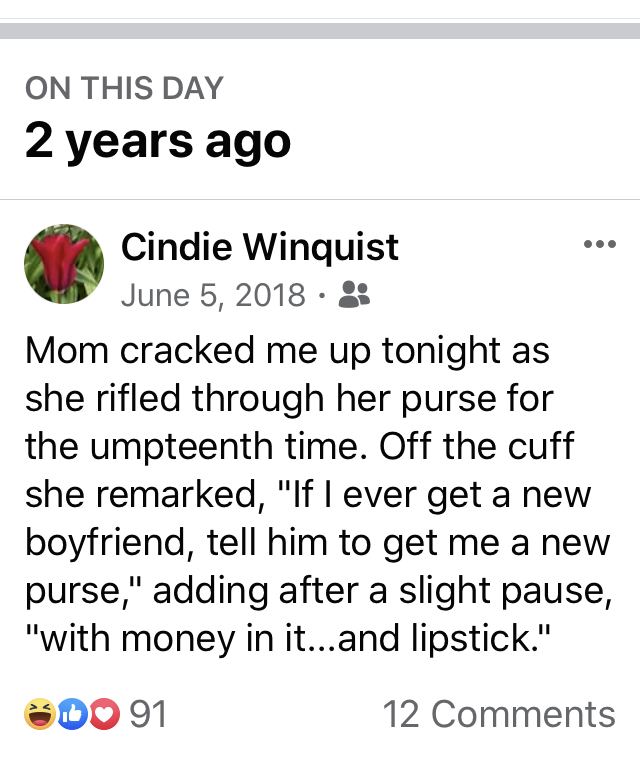Open Cindie Winquist's profile picture
This screenshot has width=640, height=784.
[x=63, y=264]
